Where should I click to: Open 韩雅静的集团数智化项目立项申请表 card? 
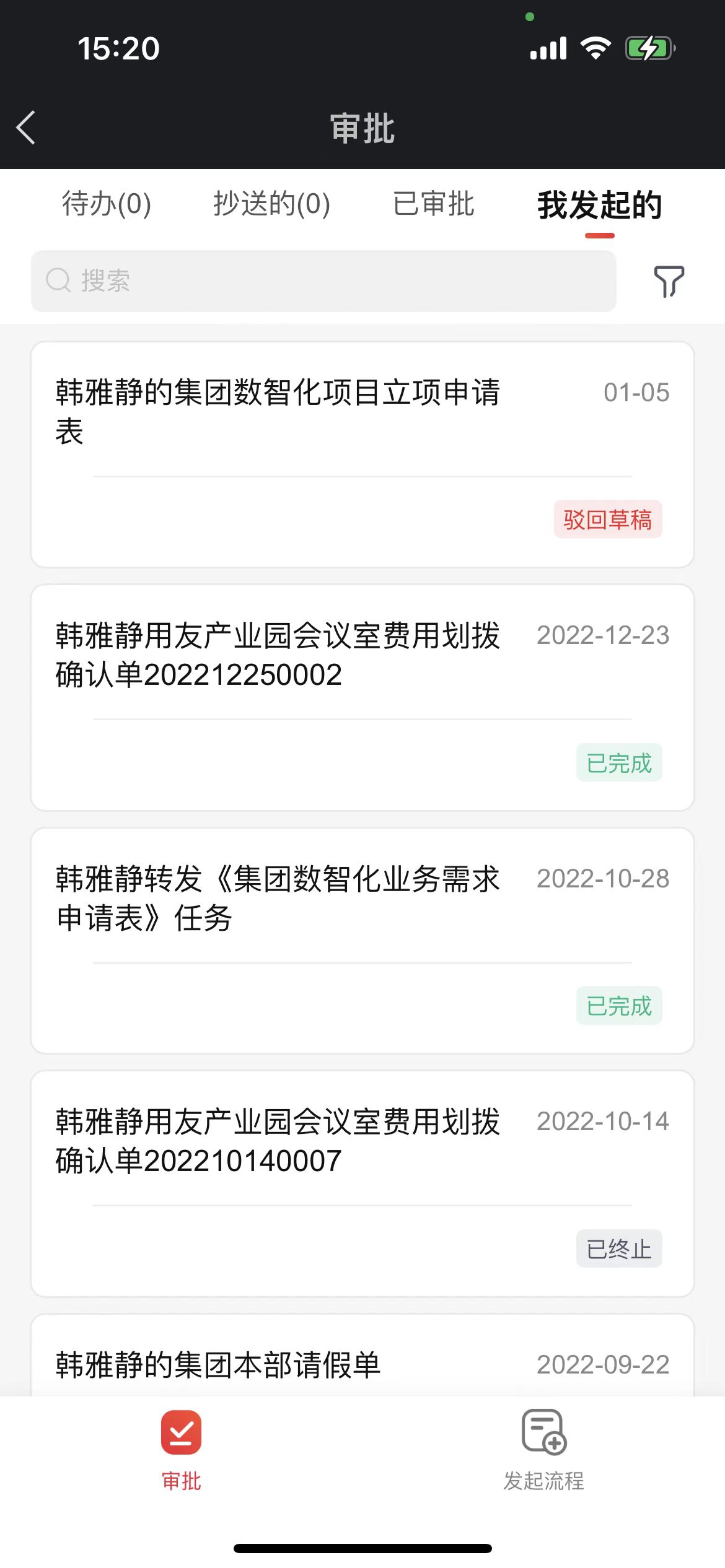pos(362,454)
